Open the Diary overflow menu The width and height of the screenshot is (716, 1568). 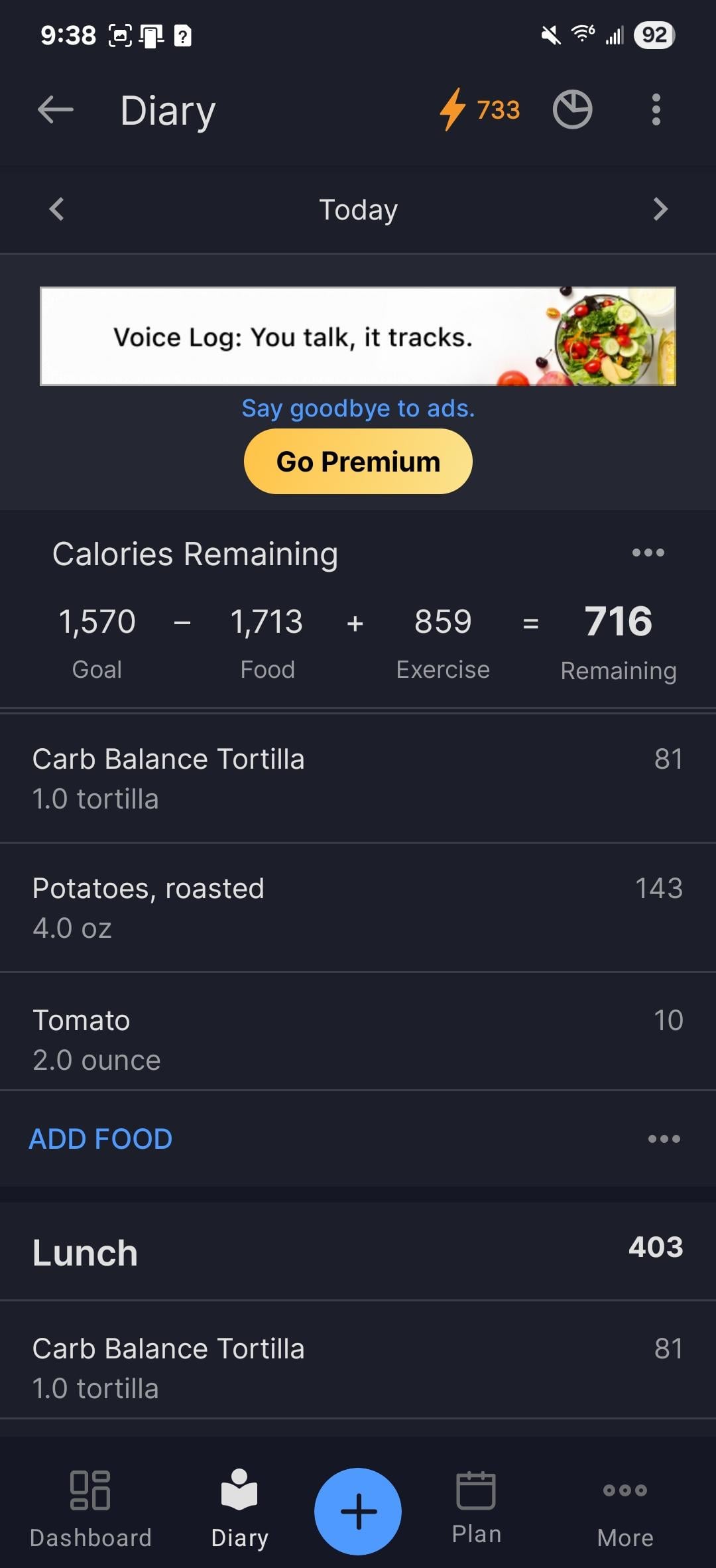tap(656, 109)
